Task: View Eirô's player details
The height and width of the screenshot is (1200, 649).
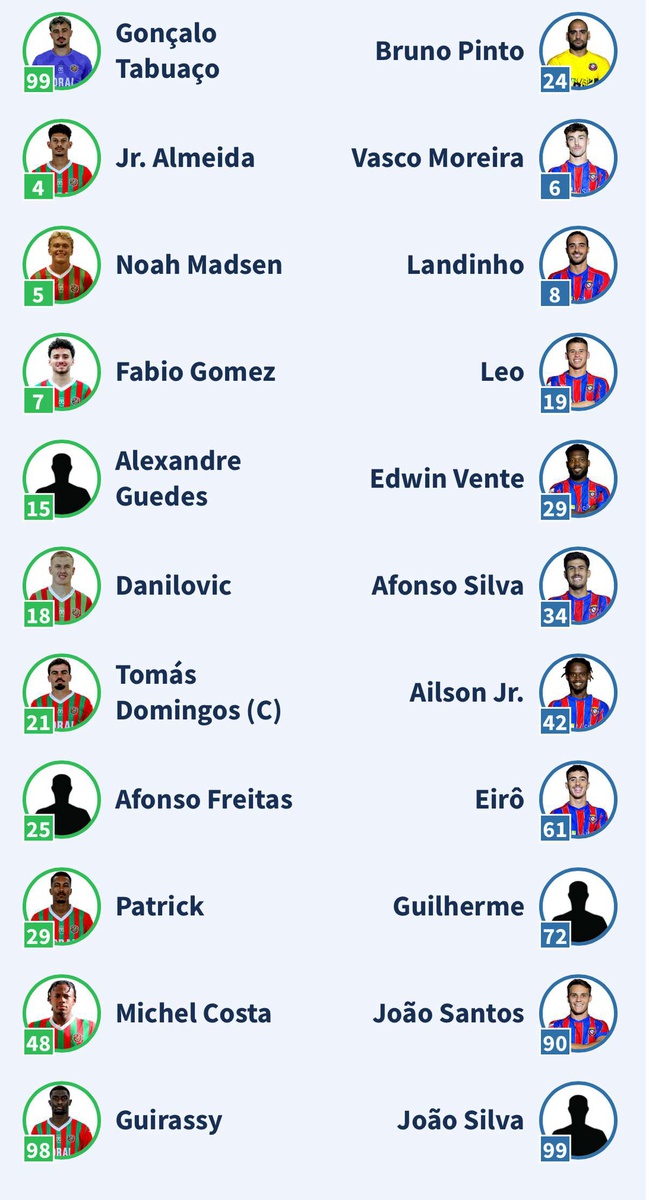Action: click(x=500, y=800)
